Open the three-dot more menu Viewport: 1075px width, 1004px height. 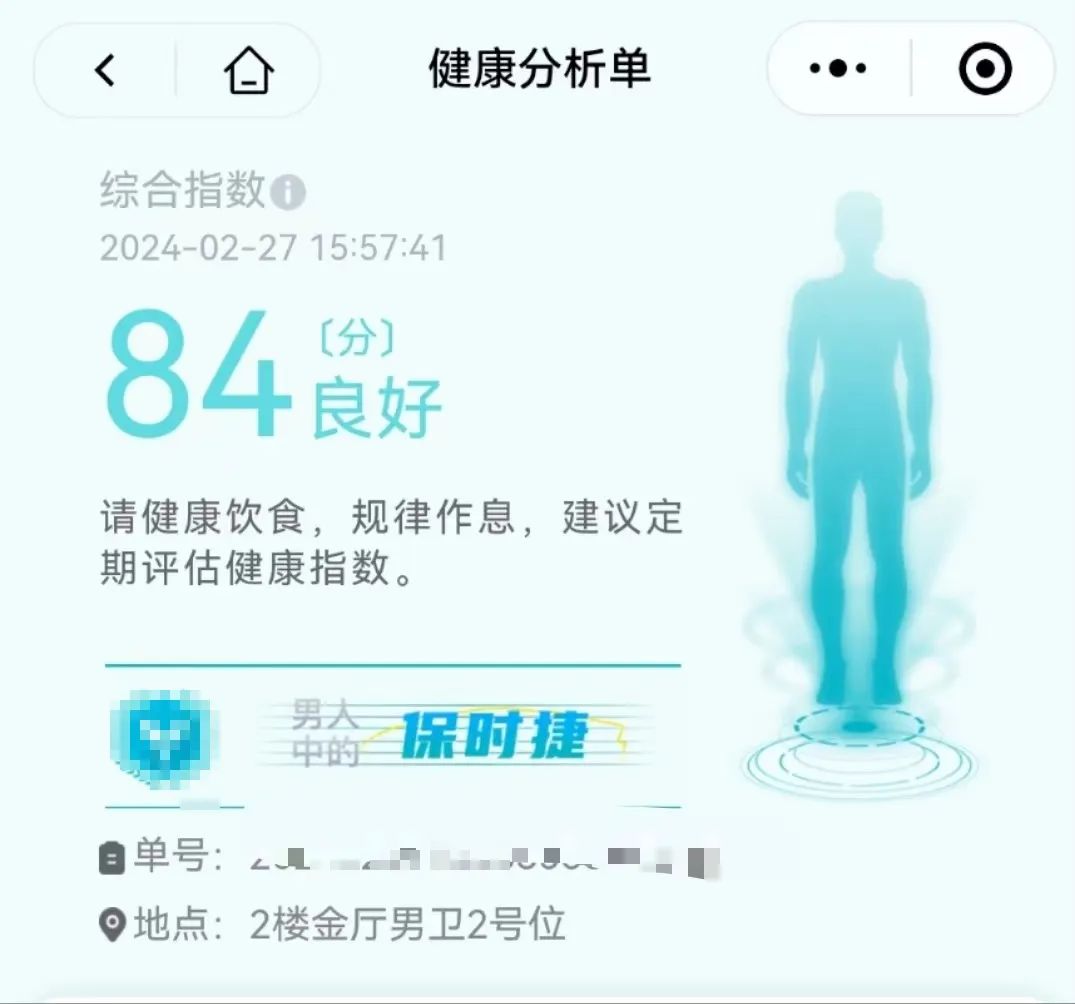[x=838, y=69]
